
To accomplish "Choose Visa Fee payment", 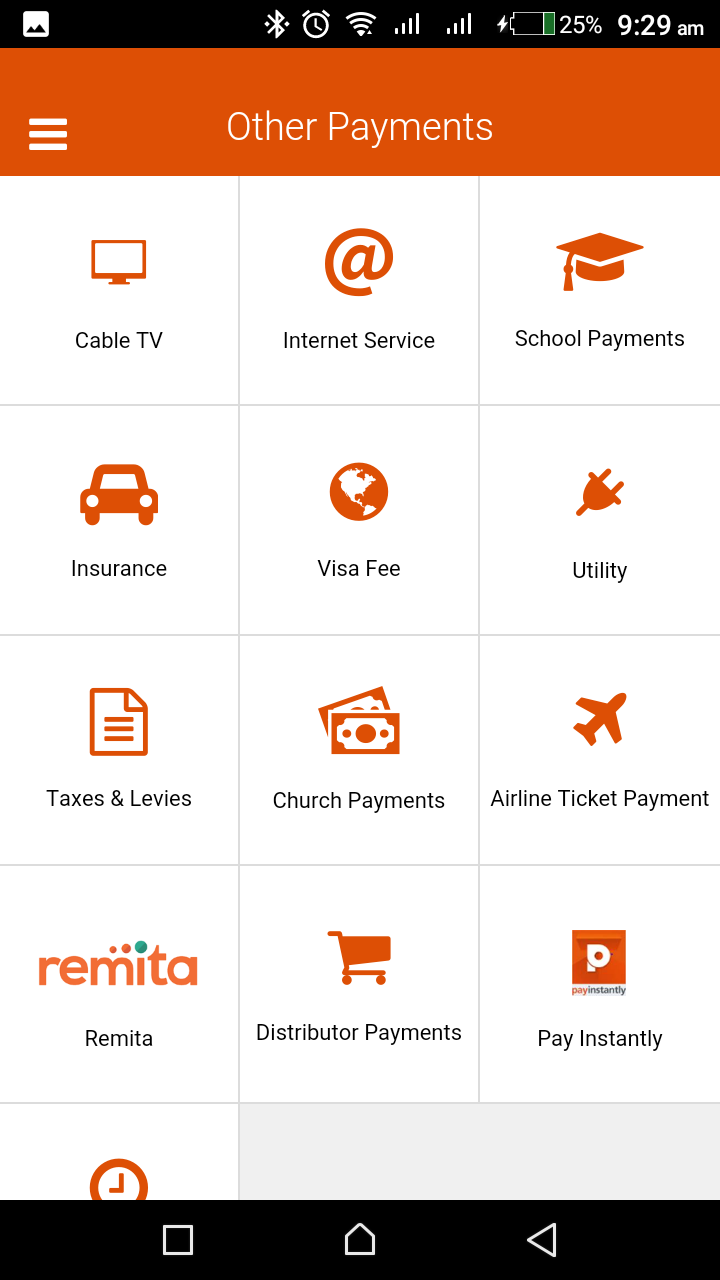I will pos(359,520).
